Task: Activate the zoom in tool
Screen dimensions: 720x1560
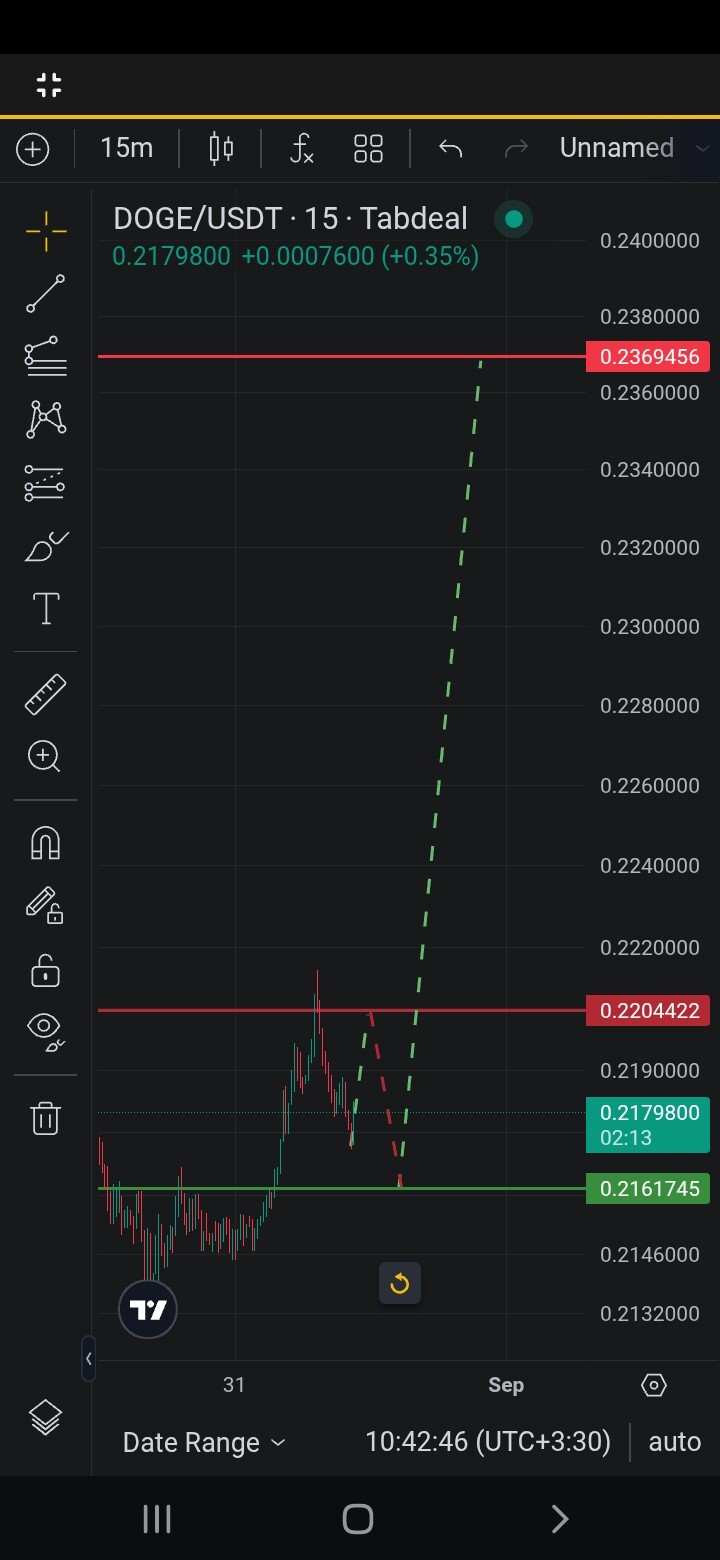Action: pyautogui.click(x=45, y=756)
